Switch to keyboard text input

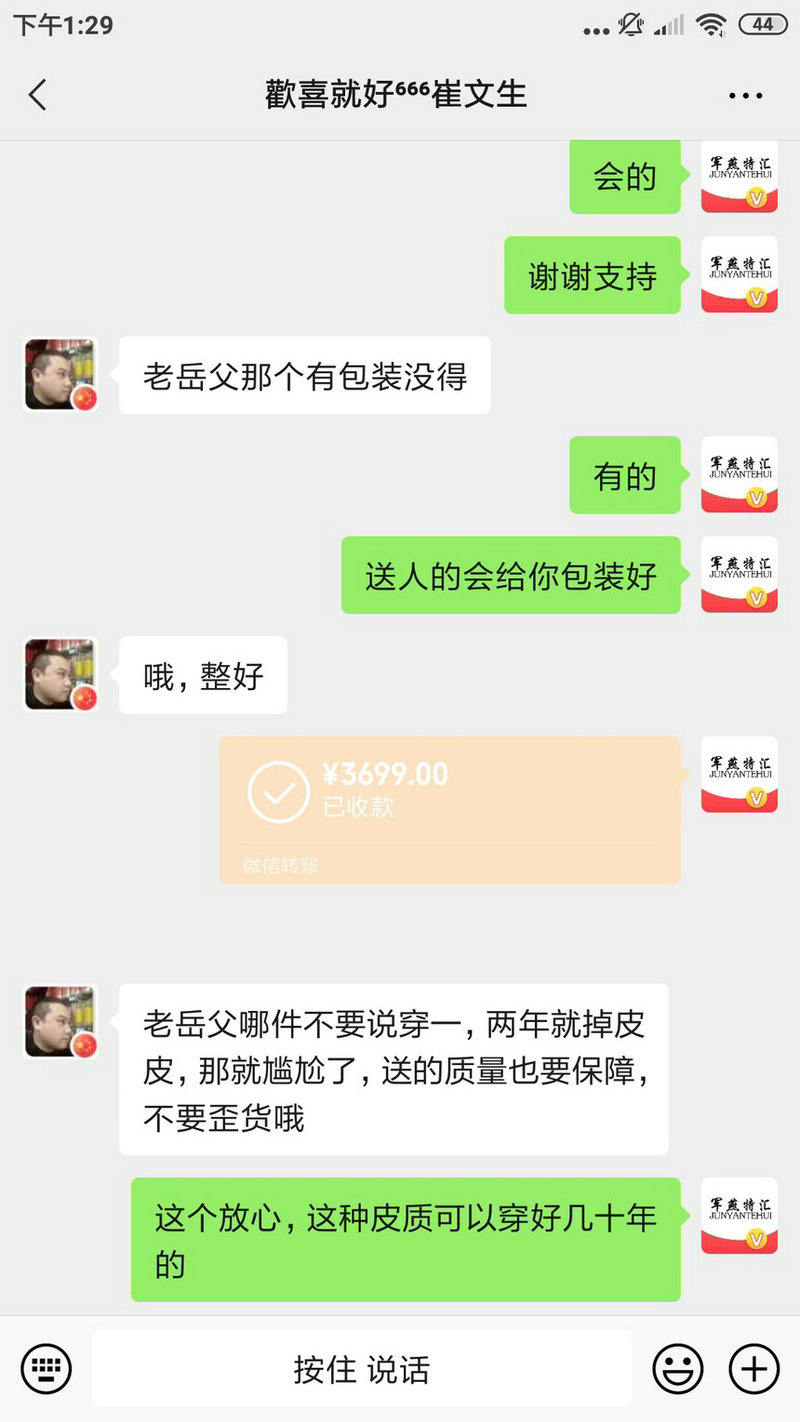point(46,1368)
